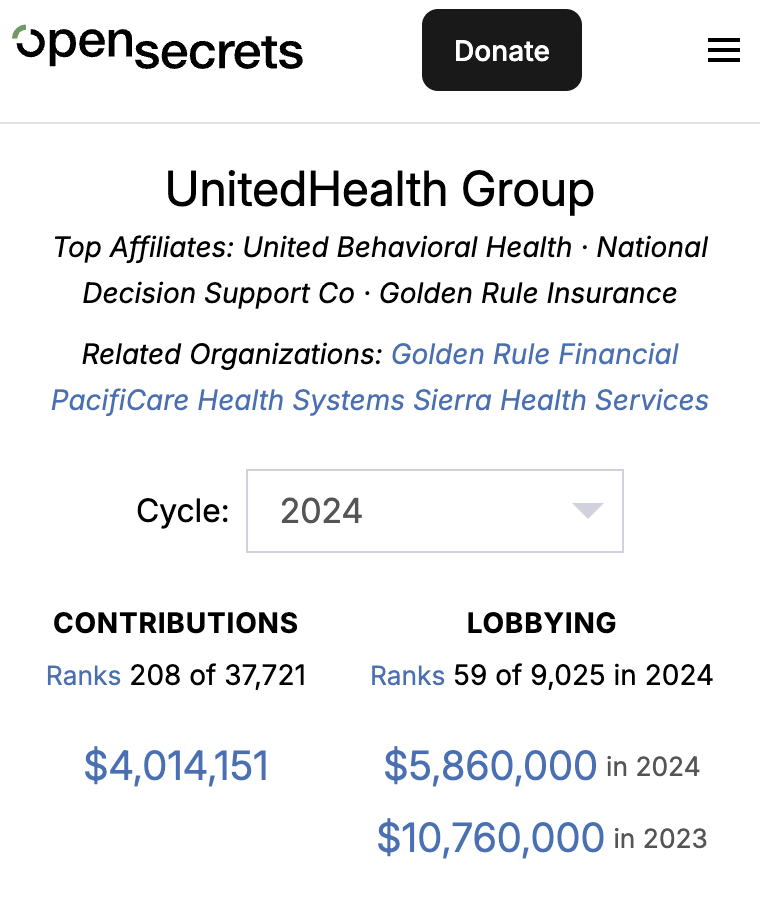
Task: Open the Golden Rule Financial link
Action: click(534, 354)
